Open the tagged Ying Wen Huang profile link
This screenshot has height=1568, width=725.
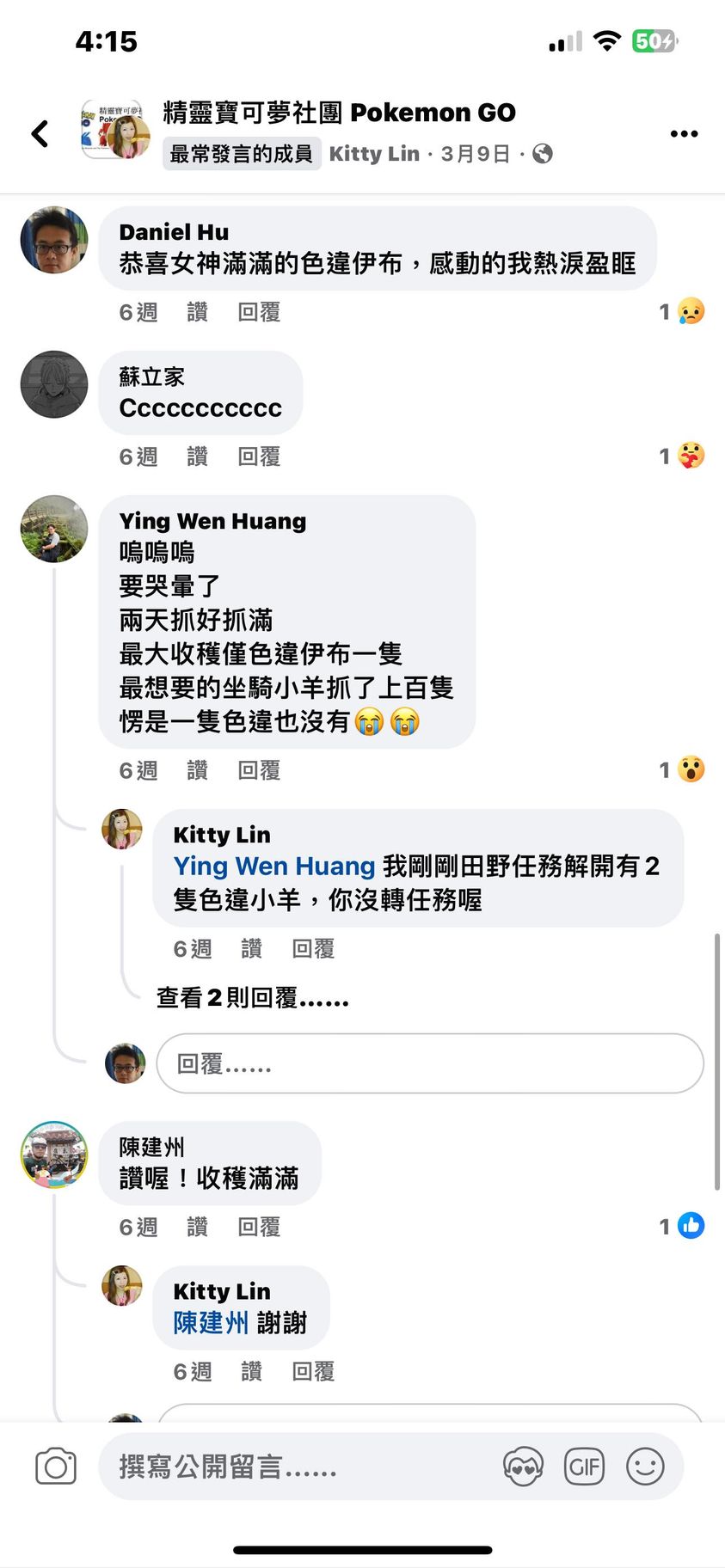coord(273,866)
